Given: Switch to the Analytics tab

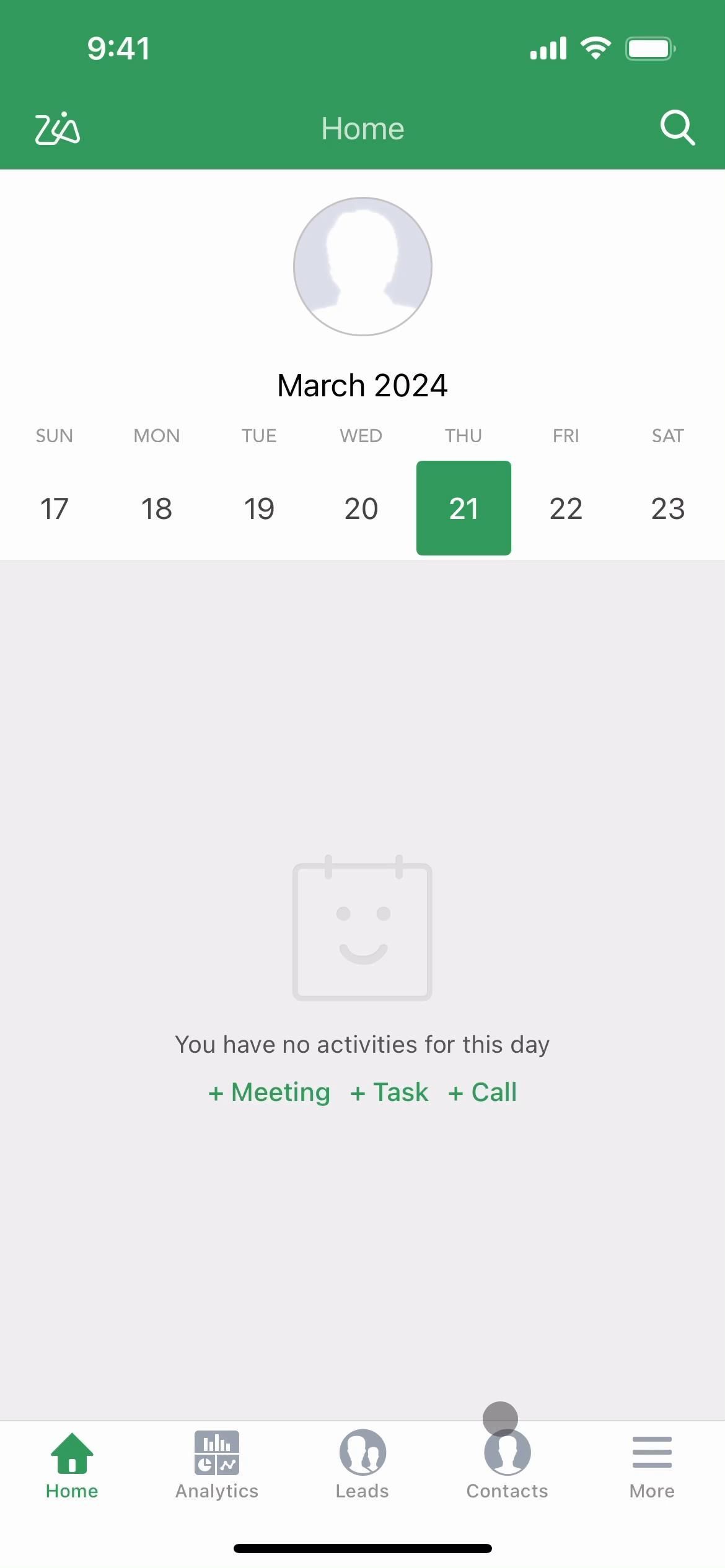Looking at the screenshot, I should tap(217, 1465).
